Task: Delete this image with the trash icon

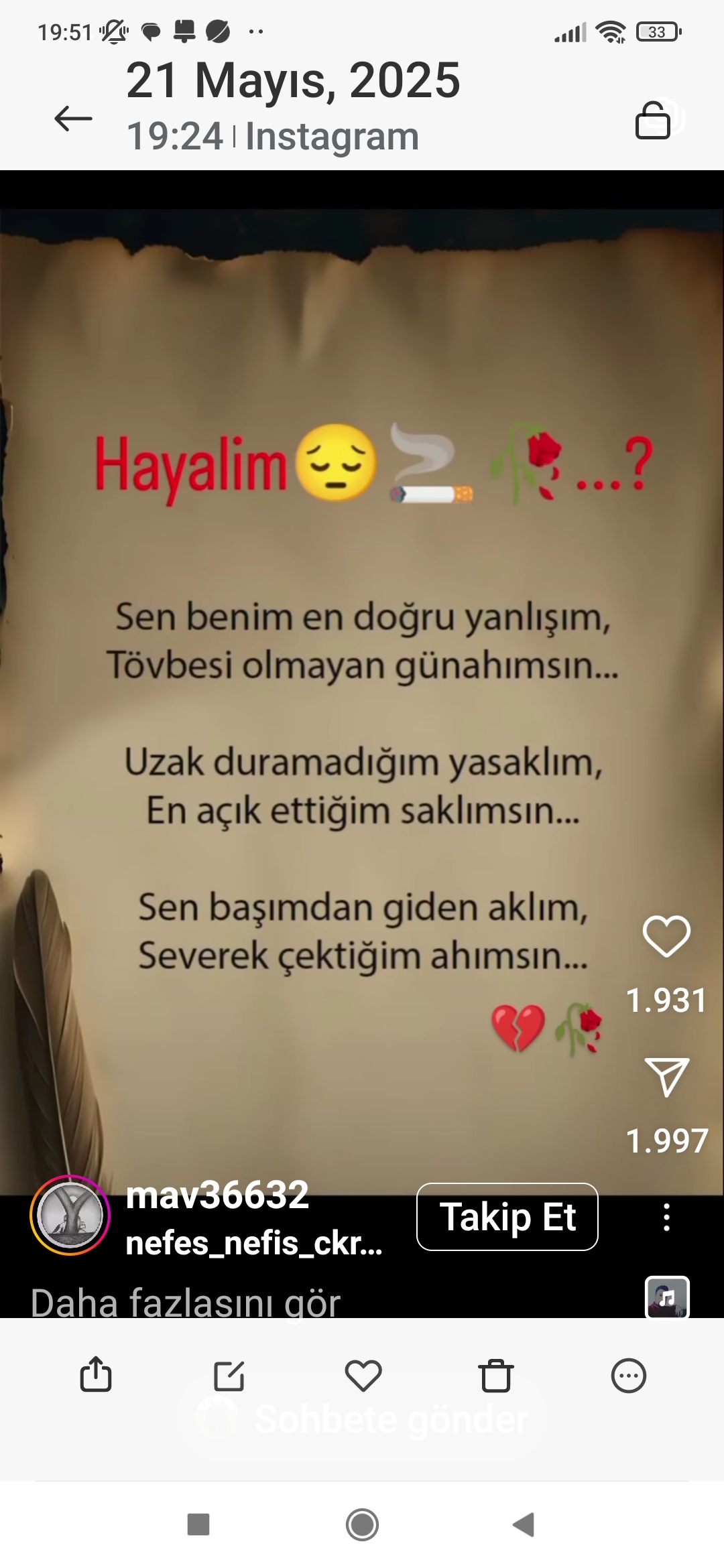Action: [496, 1376]
